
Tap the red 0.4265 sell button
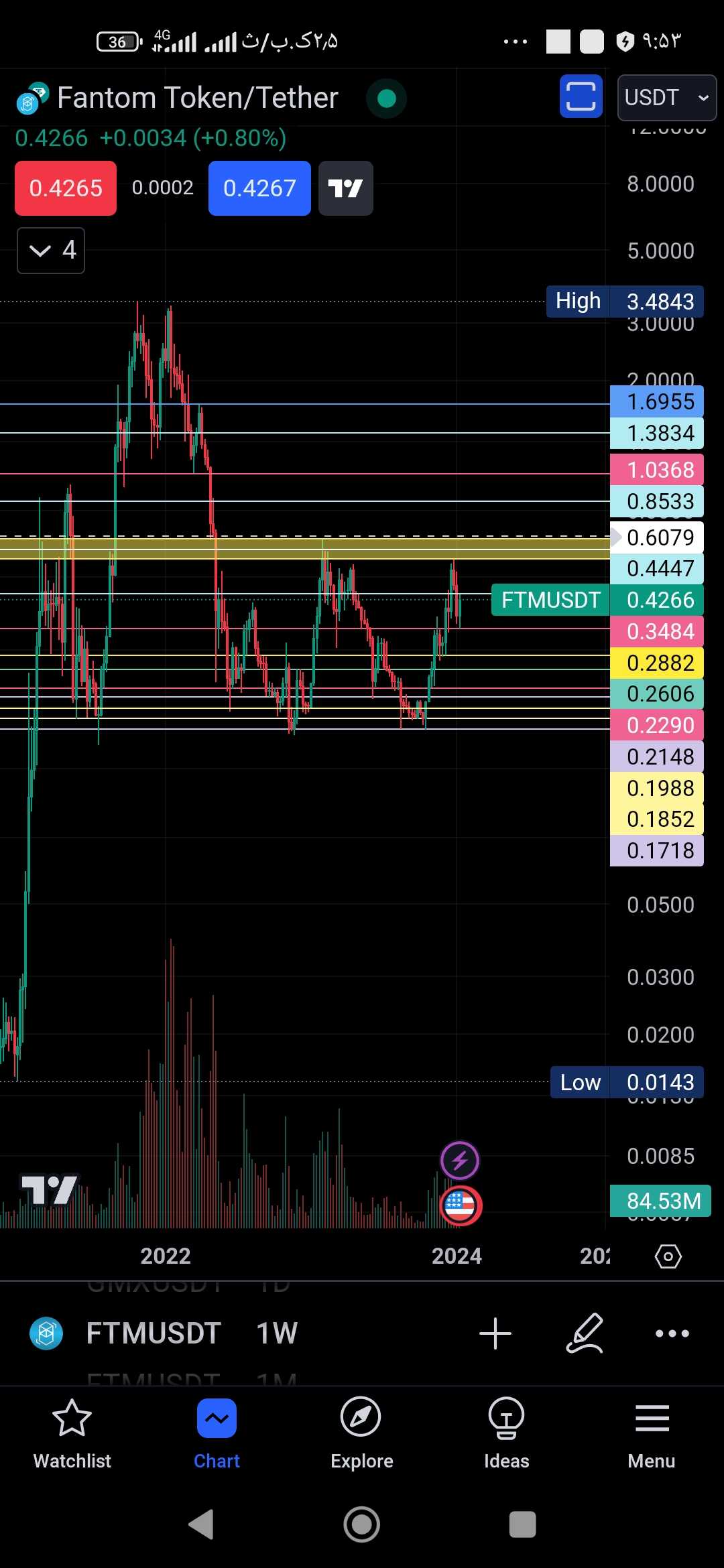click(x=66, y=188)
